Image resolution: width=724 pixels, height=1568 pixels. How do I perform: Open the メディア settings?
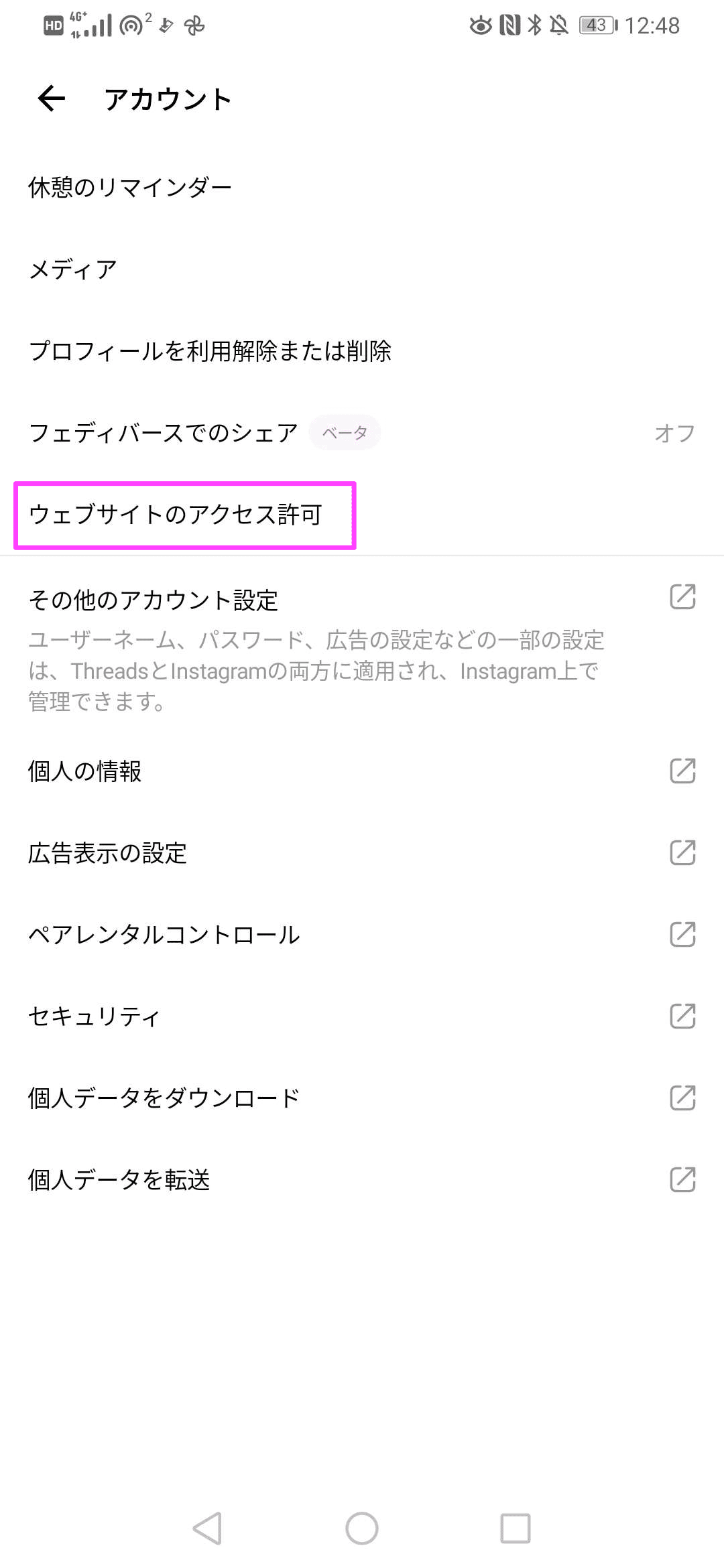click(362, 269)
